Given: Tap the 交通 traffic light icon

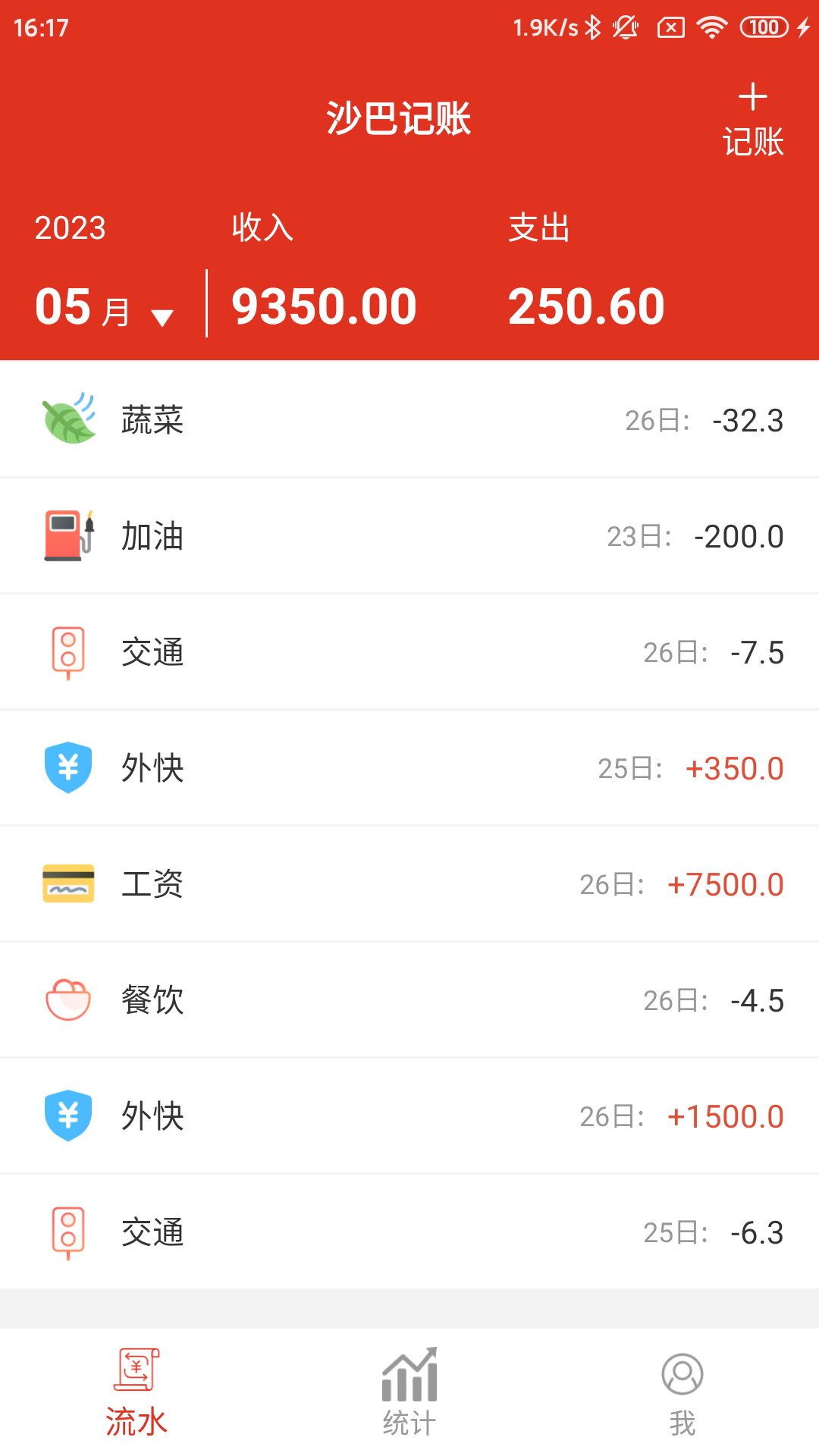Looking at the screenshot, I should pos(68,651).
